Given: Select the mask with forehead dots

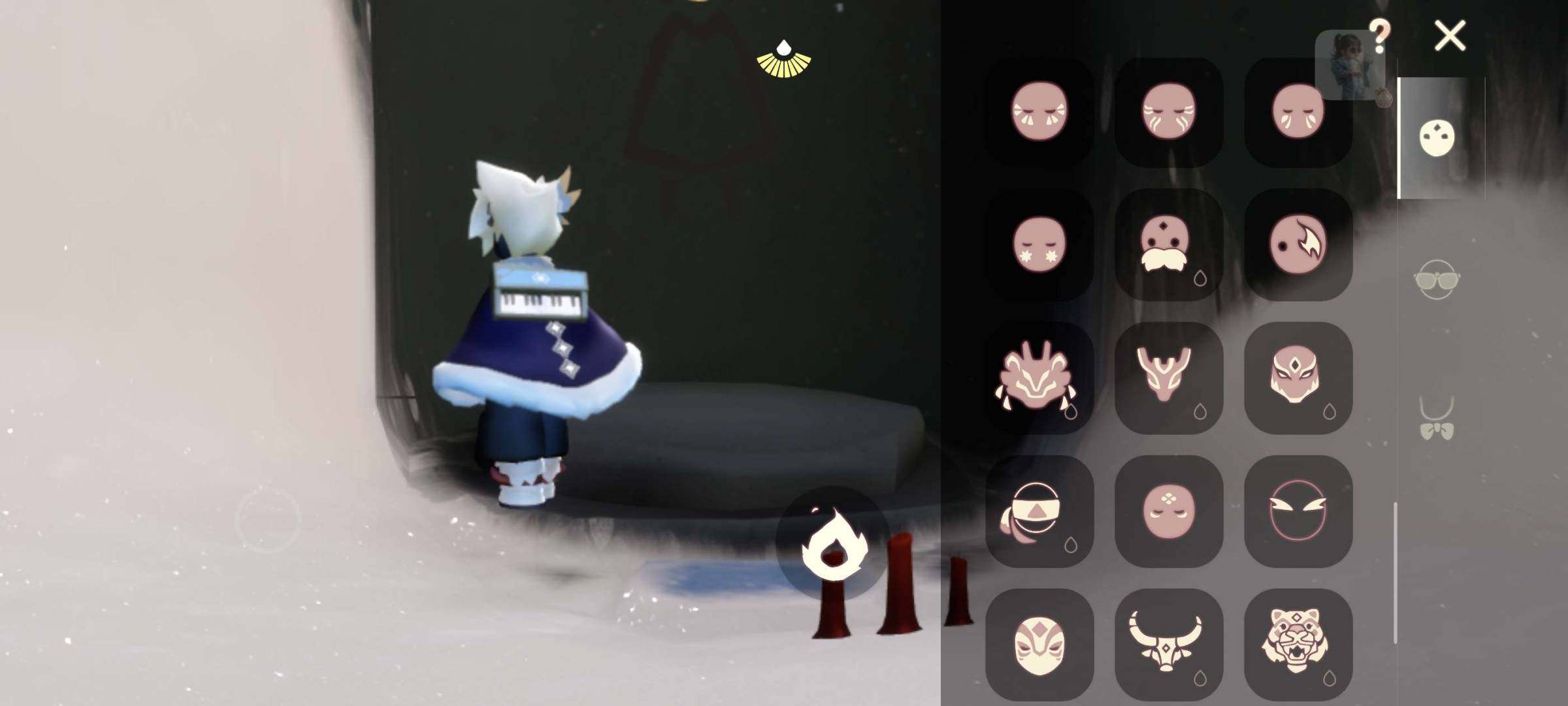Looking at the screenshot, I should 1168,511.
